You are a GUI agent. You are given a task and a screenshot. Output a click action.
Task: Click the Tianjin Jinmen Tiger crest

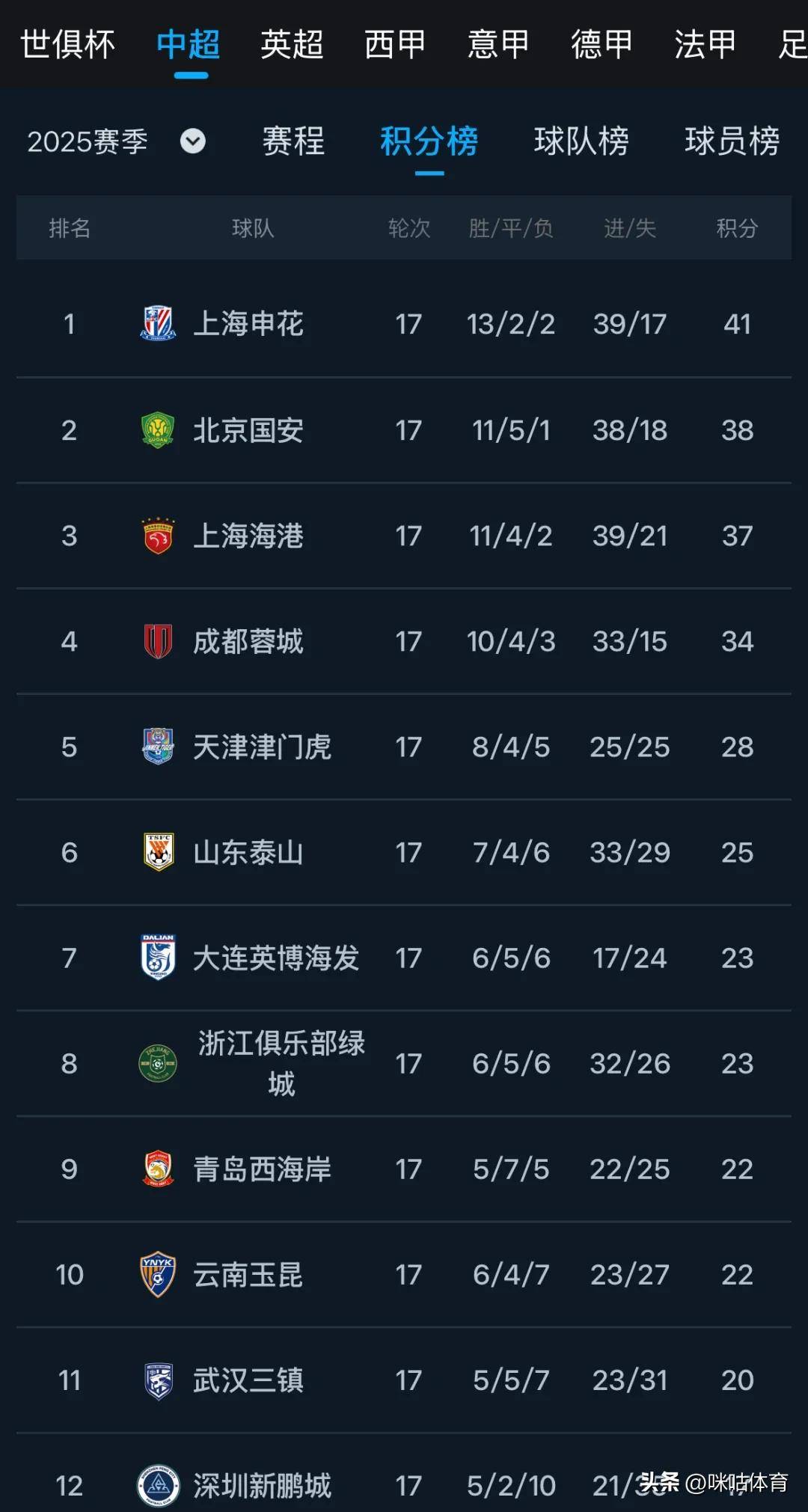(156, 747)
